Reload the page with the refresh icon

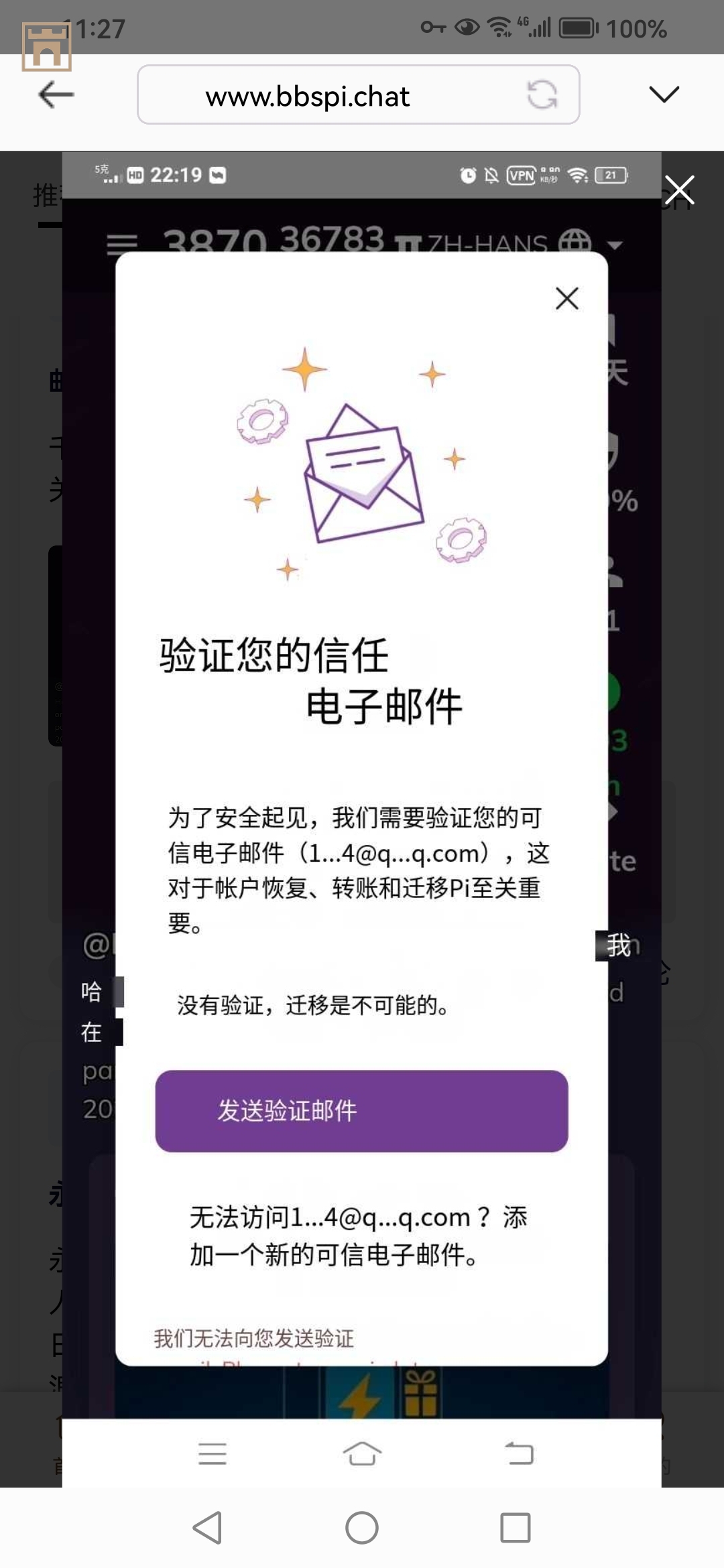(542, 94)
